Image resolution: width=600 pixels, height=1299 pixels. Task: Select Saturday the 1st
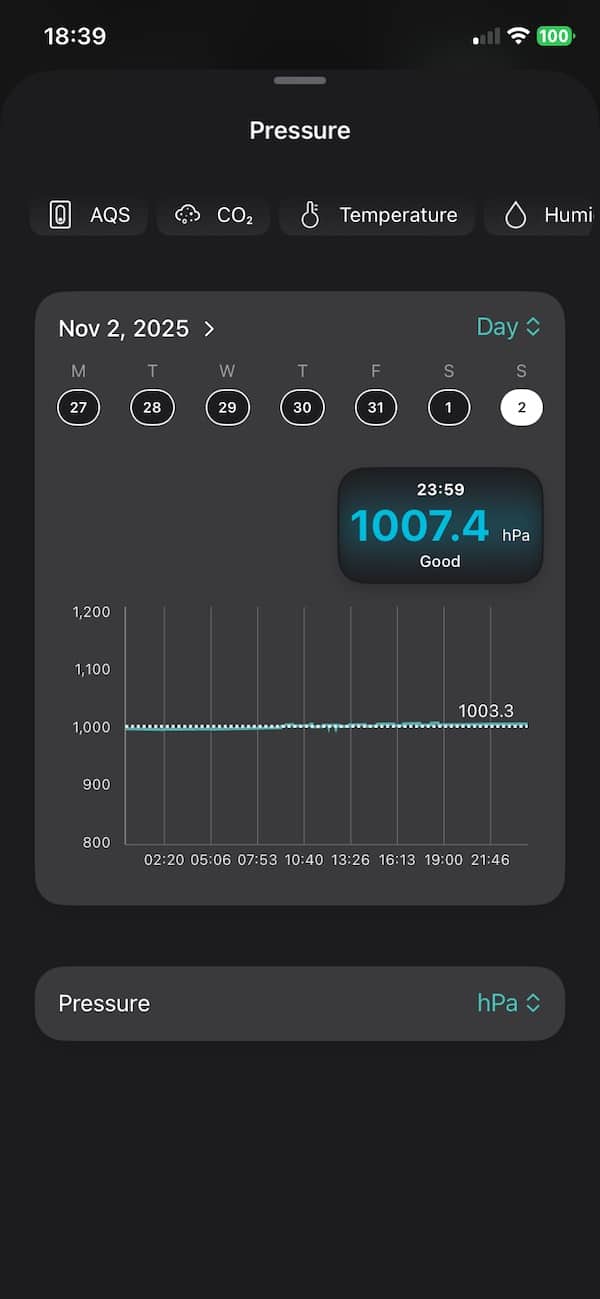coord(449,408)
